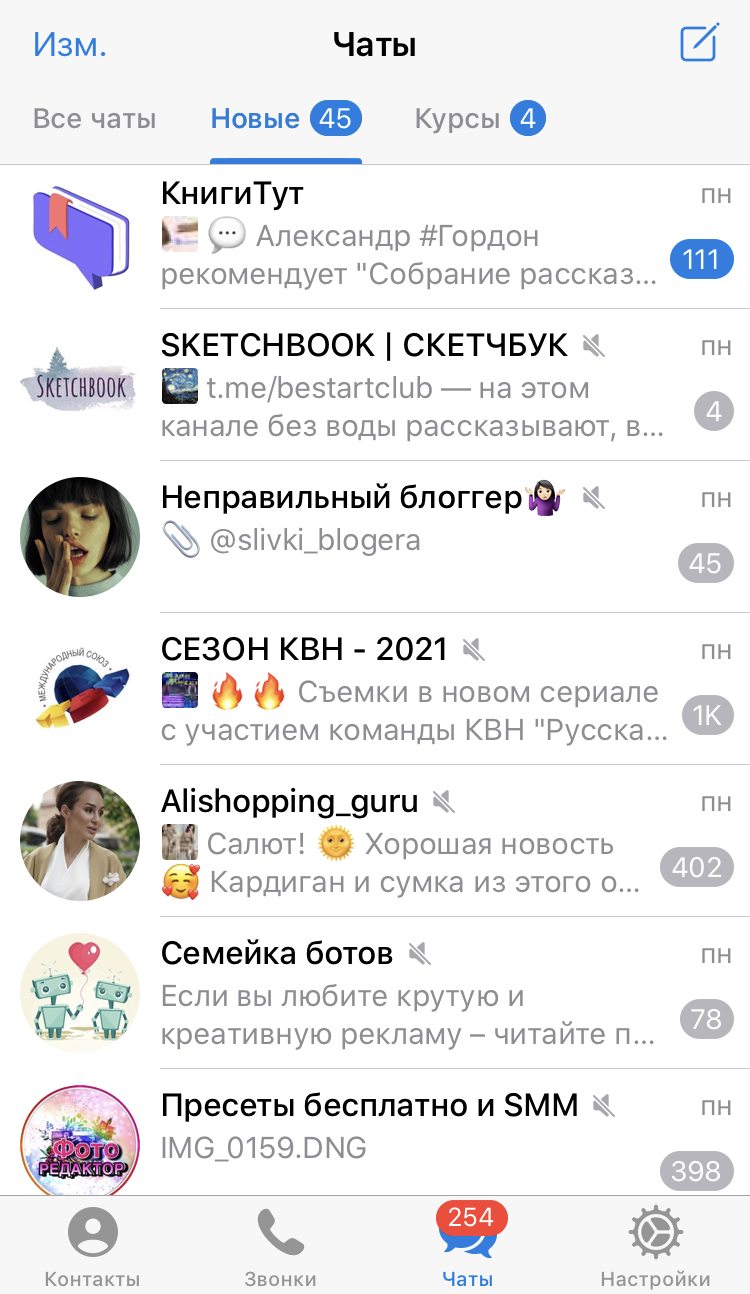The width and height of the screenshot is (750, 1294).
Task: Compose a new message
Action: [699, 45]
